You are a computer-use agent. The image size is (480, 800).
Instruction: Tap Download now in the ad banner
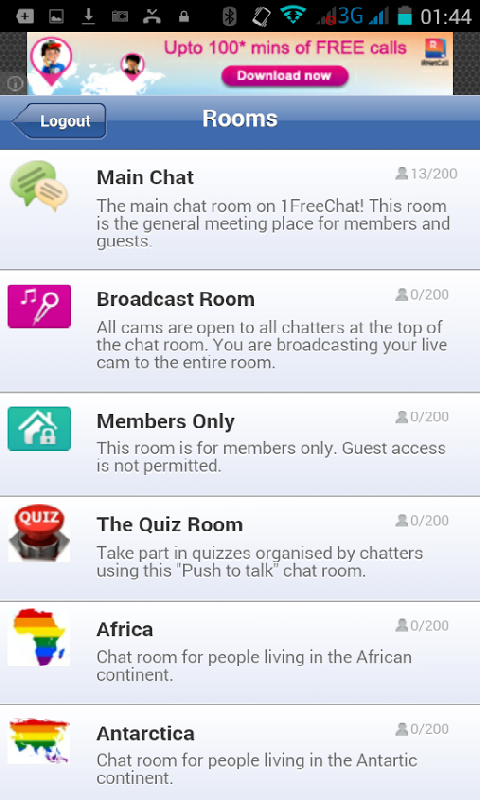point(285,76)
